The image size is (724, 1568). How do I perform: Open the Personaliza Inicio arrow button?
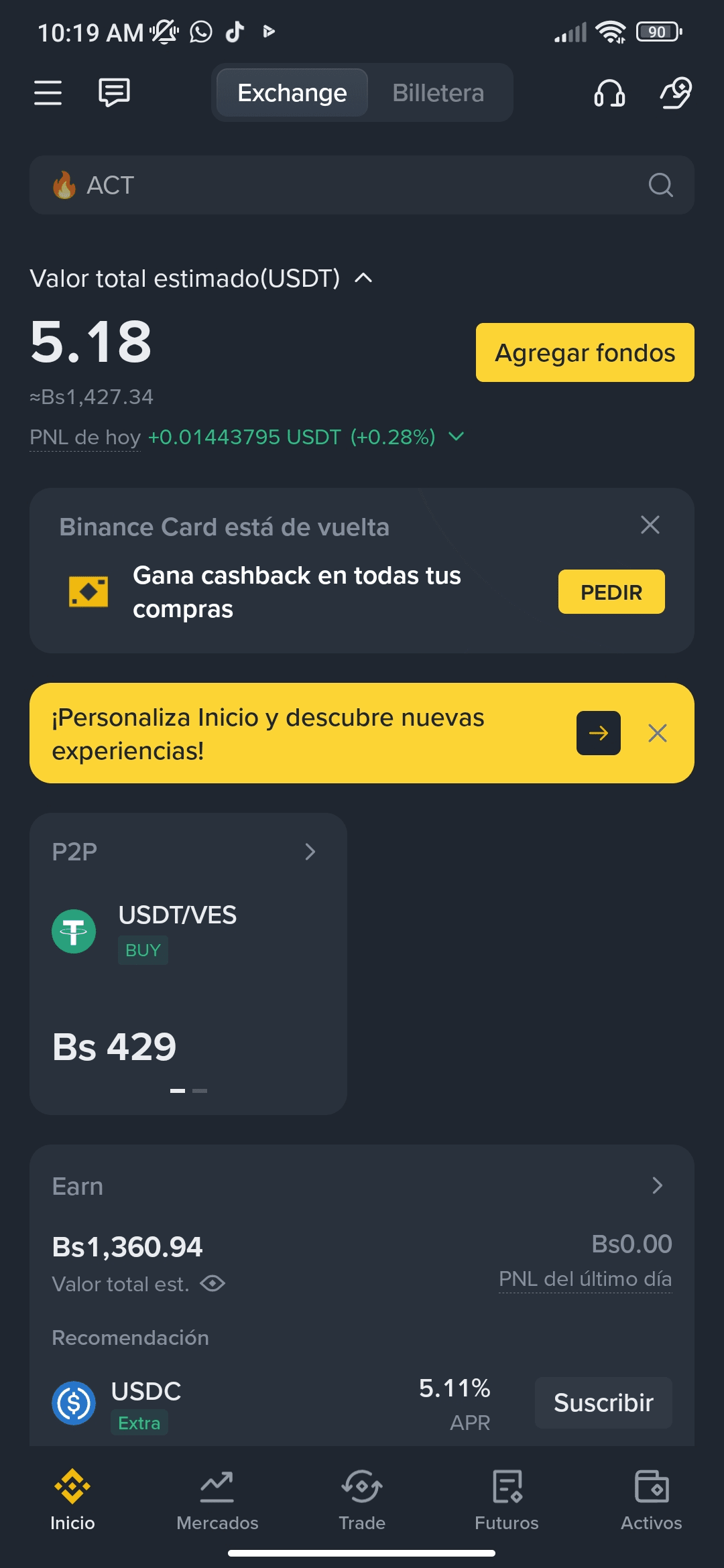click(x=598, y=733)
